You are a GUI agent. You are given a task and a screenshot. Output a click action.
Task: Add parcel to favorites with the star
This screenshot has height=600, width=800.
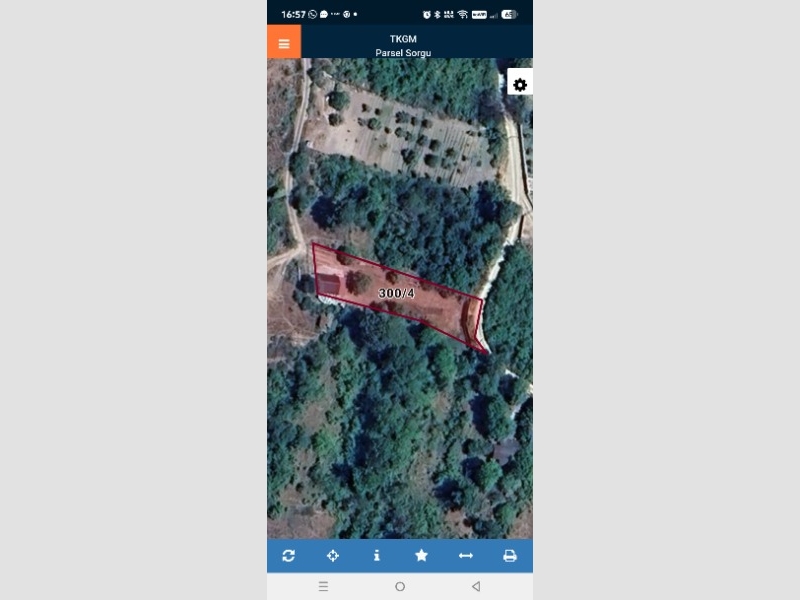coord(421,555)
